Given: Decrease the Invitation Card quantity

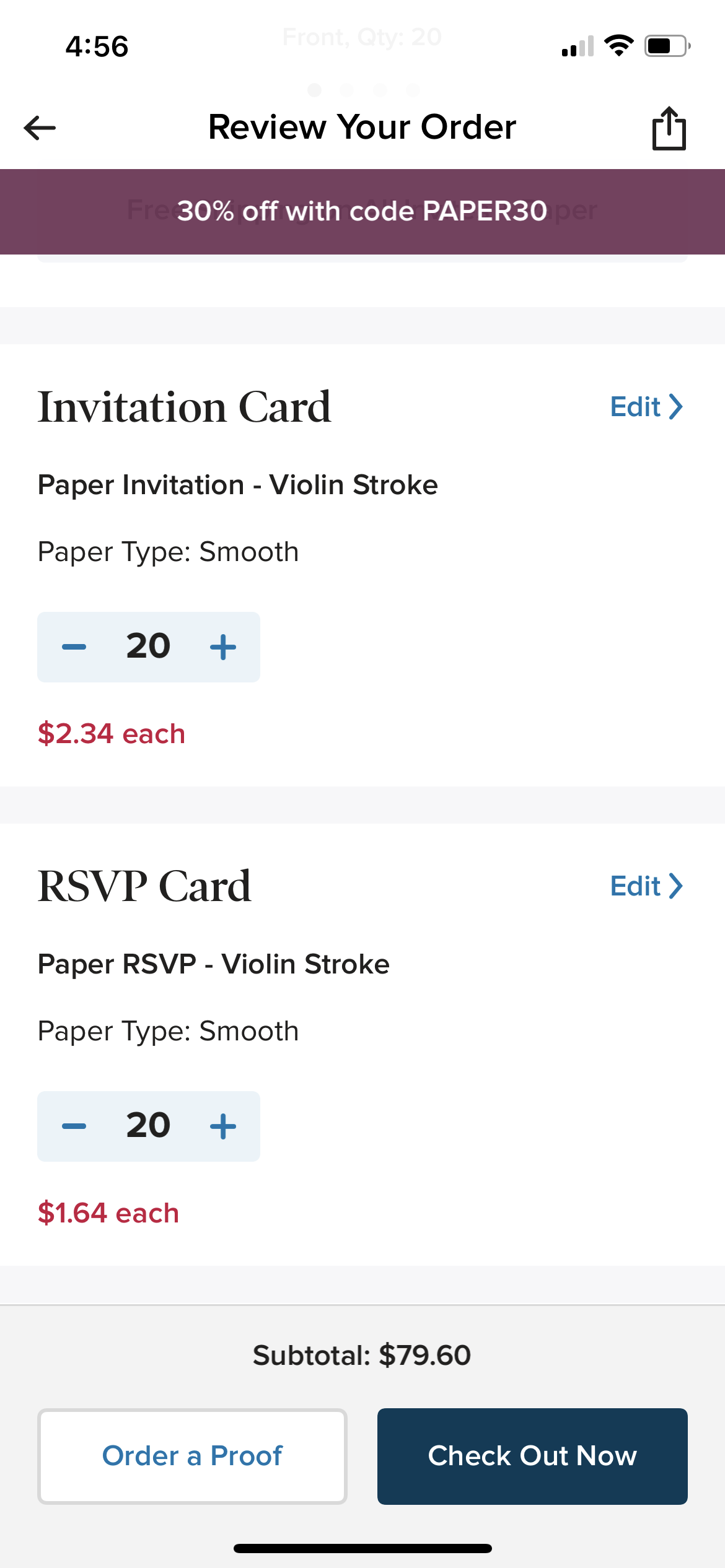Looking at the screenshot, I should tap(74, 647).
